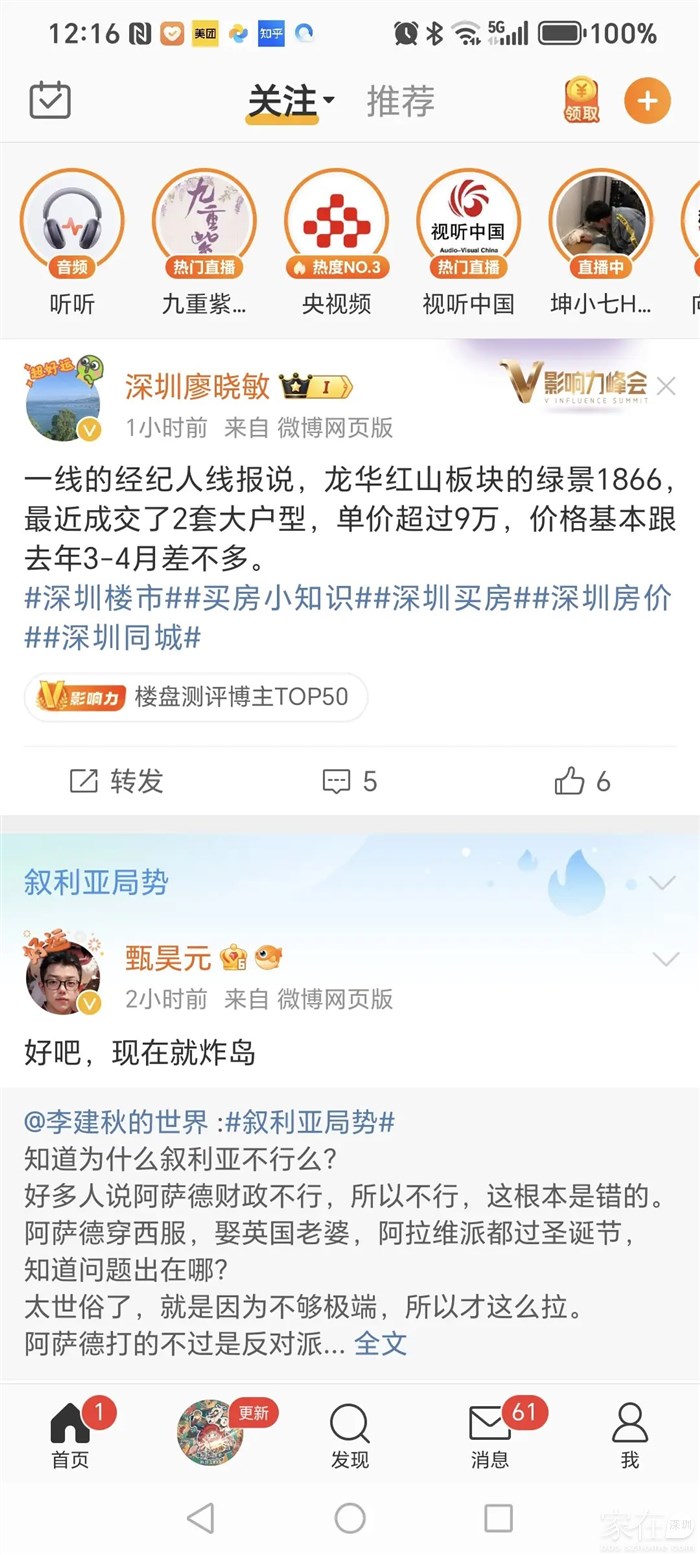Go back with system back button
The width and height of the screenshot is (700, 1555).
click(201, 1518)
